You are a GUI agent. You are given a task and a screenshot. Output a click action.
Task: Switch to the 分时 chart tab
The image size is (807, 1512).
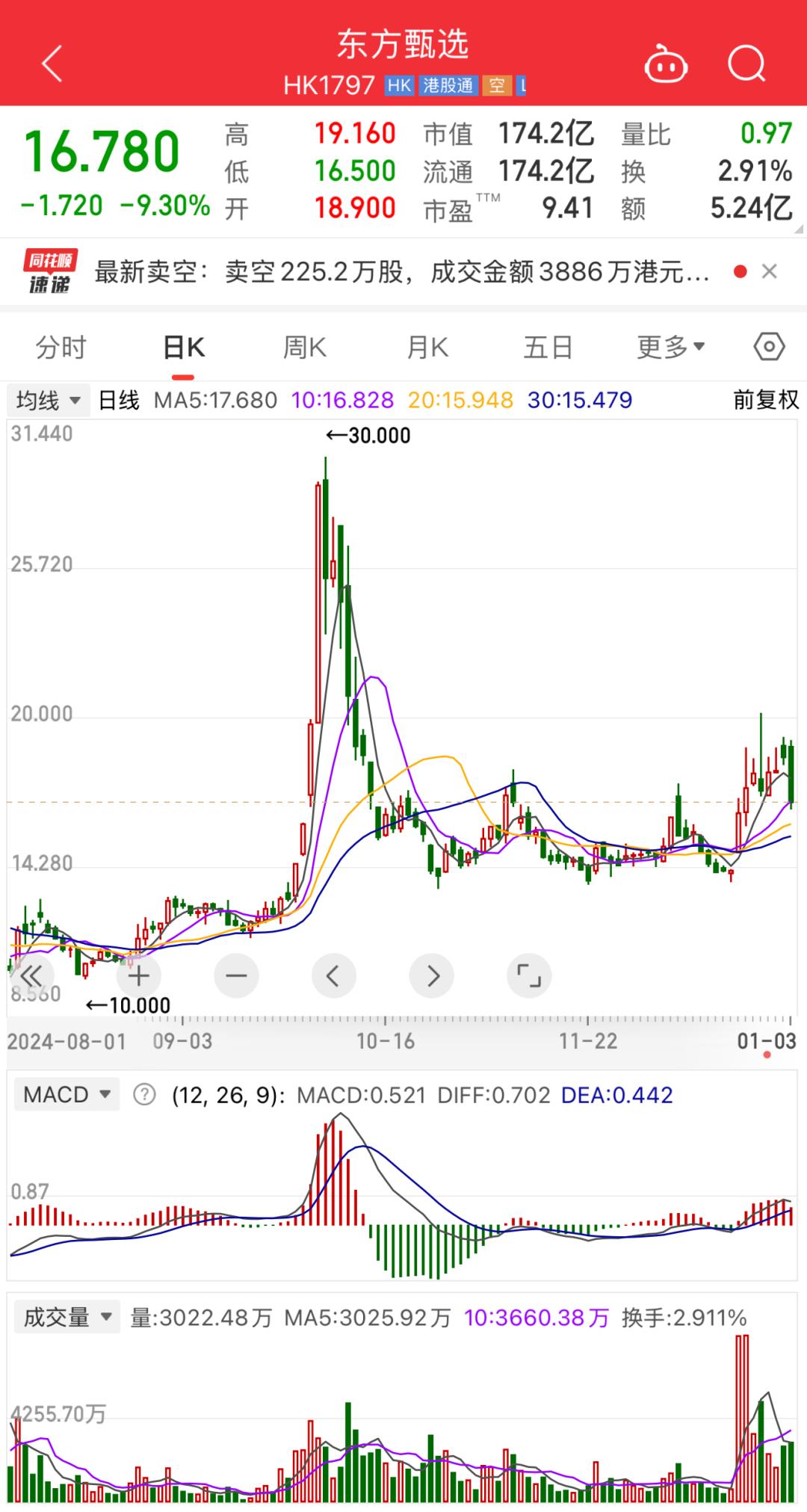(61, 348)
